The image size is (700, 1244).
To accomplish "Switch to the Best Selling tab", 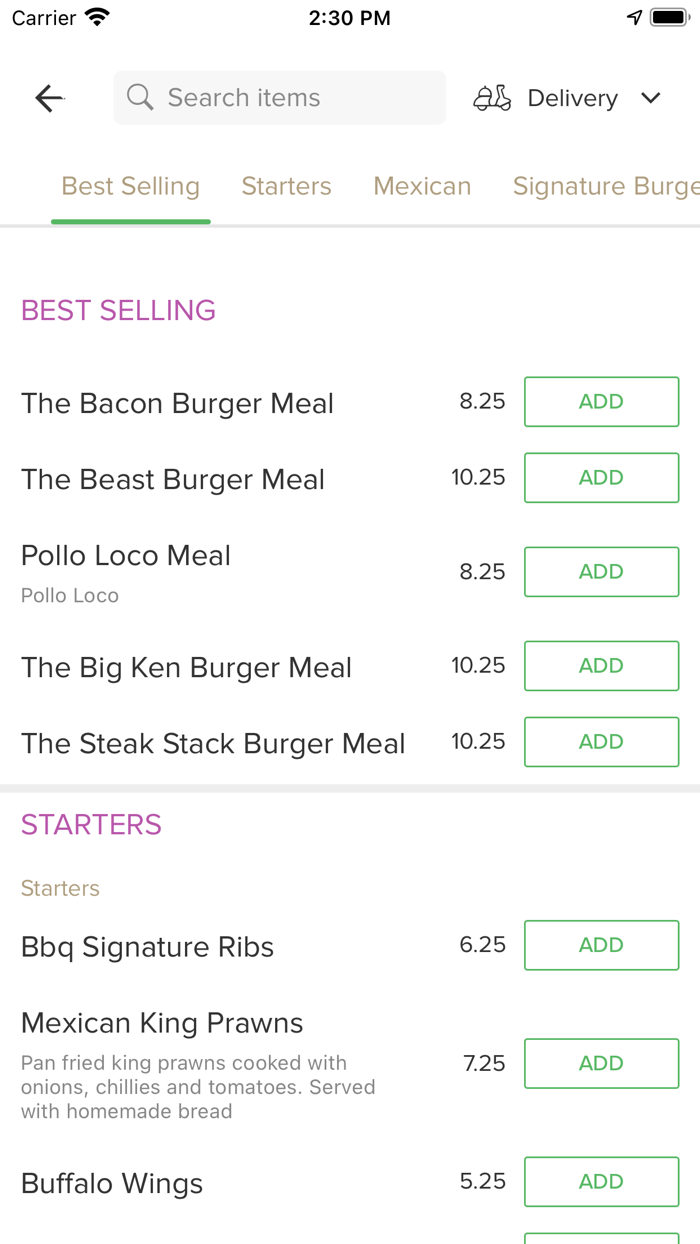I will (131, 187).
